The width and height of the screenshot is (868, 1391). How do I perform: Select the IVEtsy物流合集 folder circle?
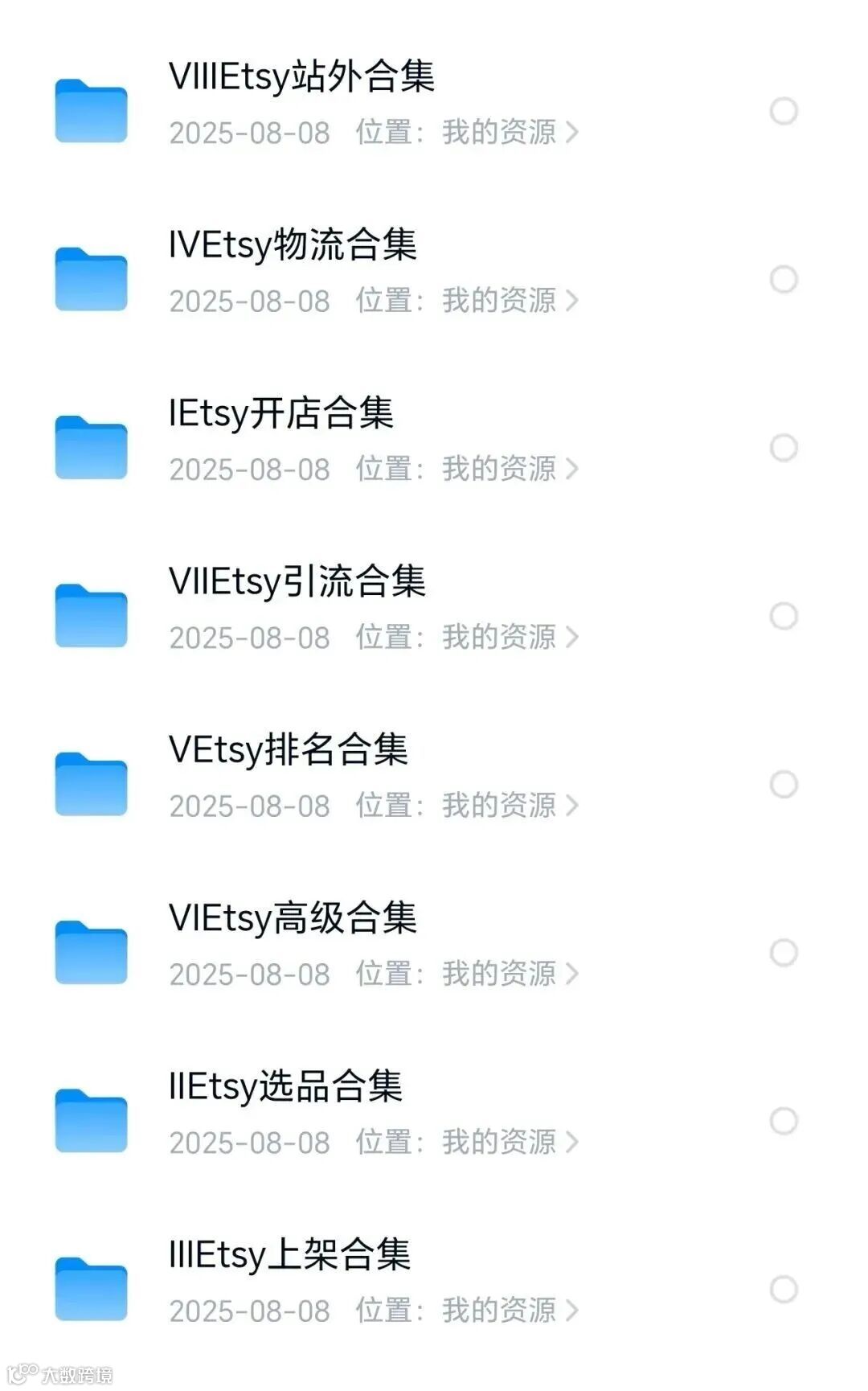pyautogui.click(x=784, y=279)
